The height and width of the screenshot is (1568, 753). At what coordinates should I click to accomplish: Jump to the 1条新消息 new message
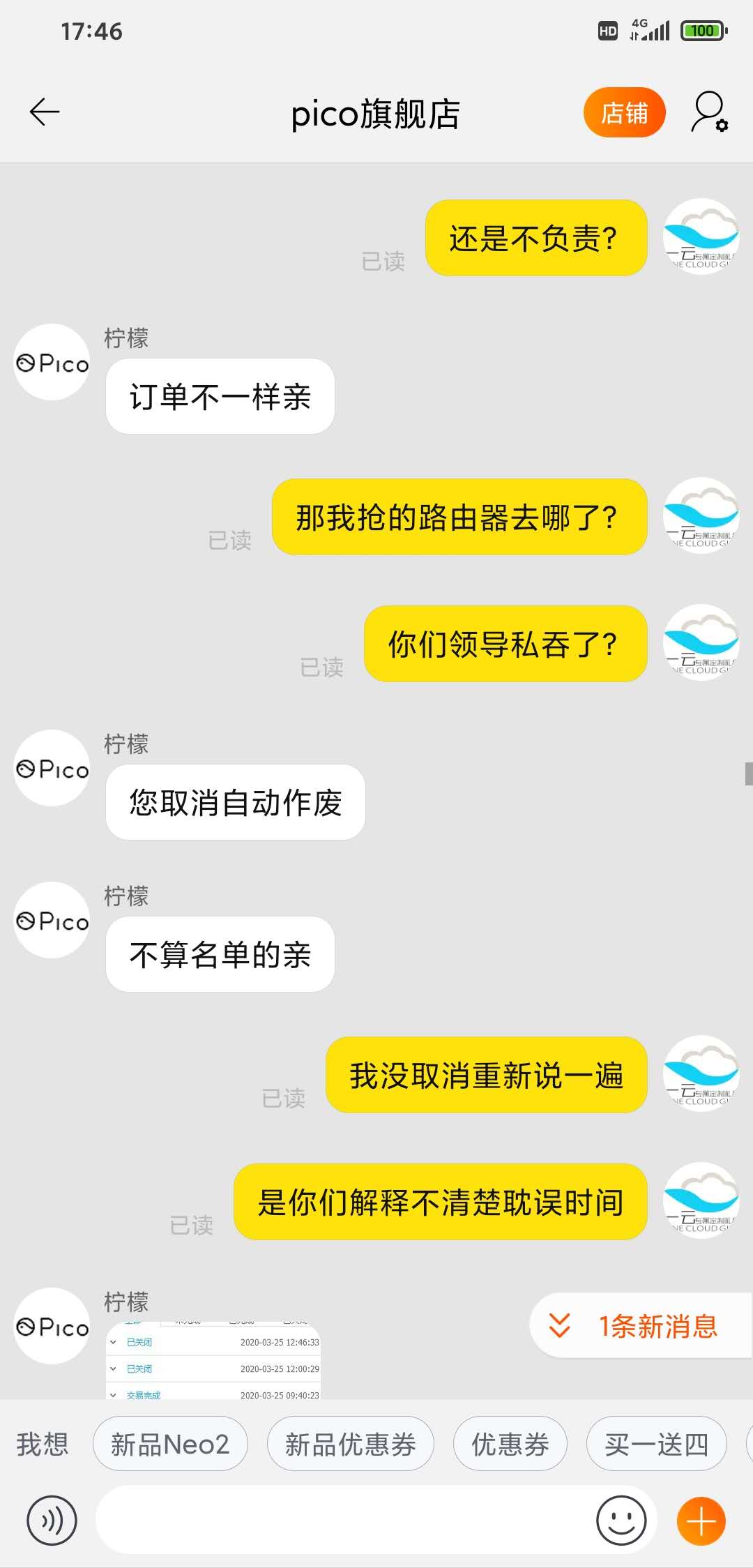640,1325
